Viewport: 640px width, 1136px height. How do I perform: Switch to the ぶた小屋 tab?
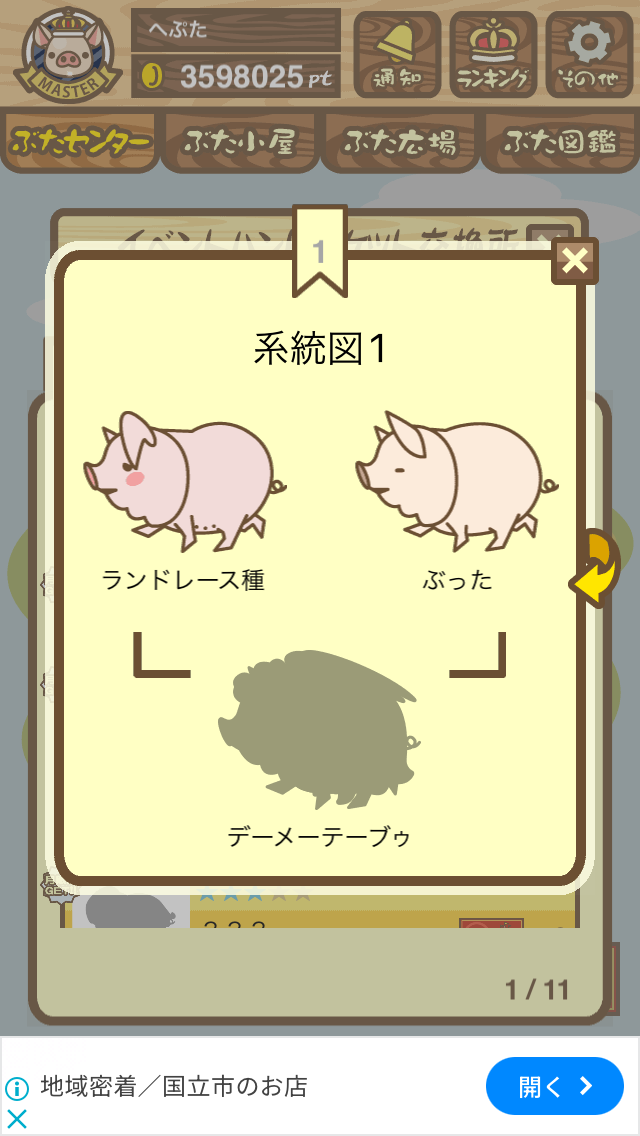point(240,142)
